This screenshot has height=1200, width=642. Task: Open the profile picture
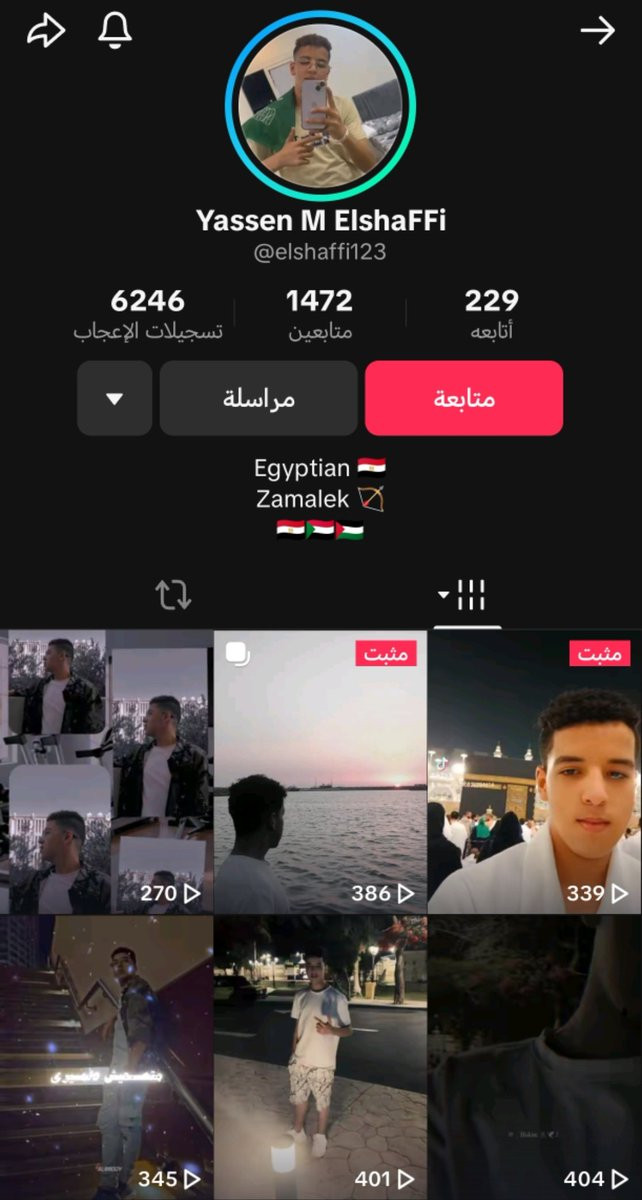coord(321,105)
